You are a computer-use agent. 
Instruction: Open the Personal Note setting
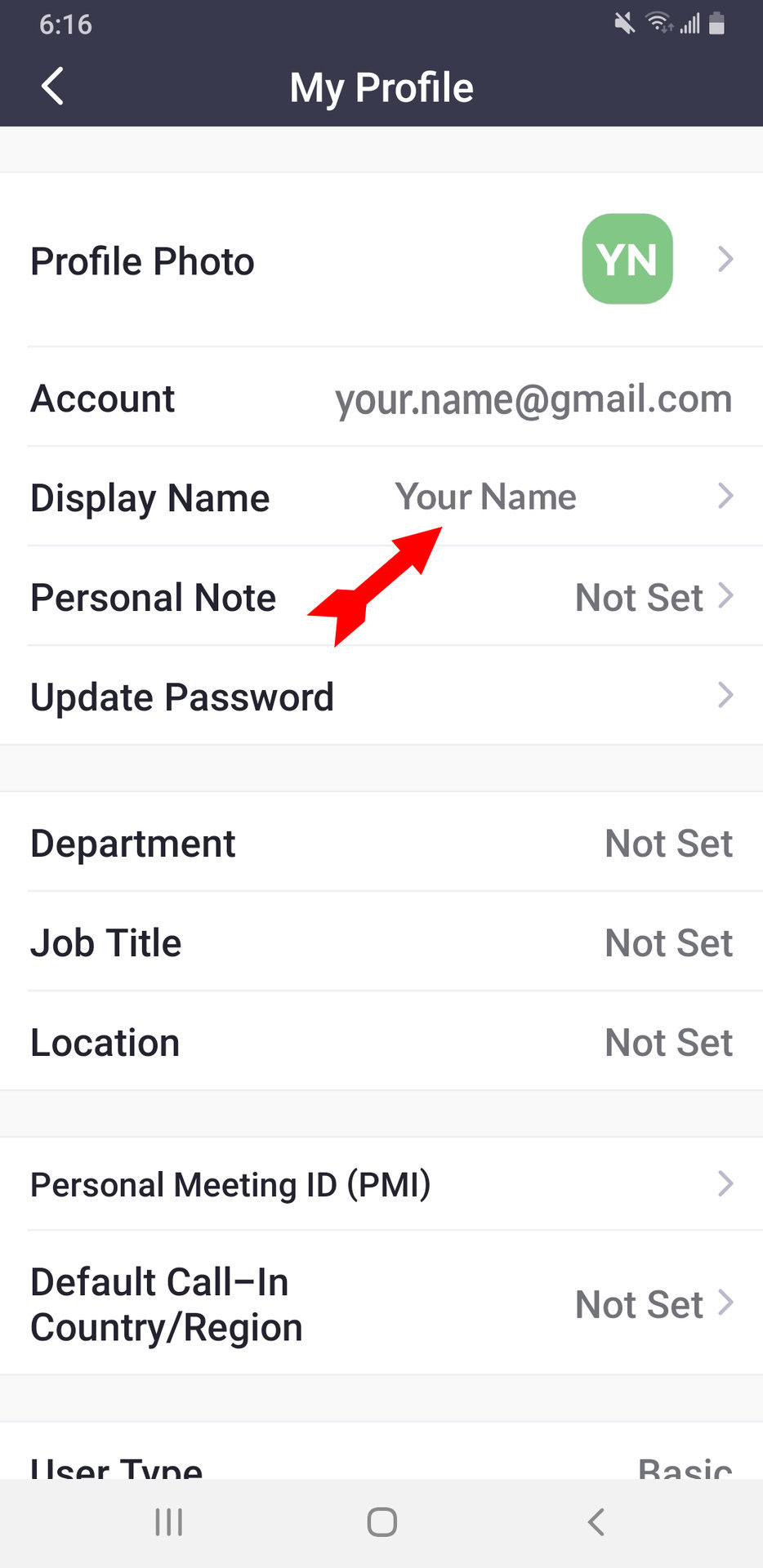[381, 596]
